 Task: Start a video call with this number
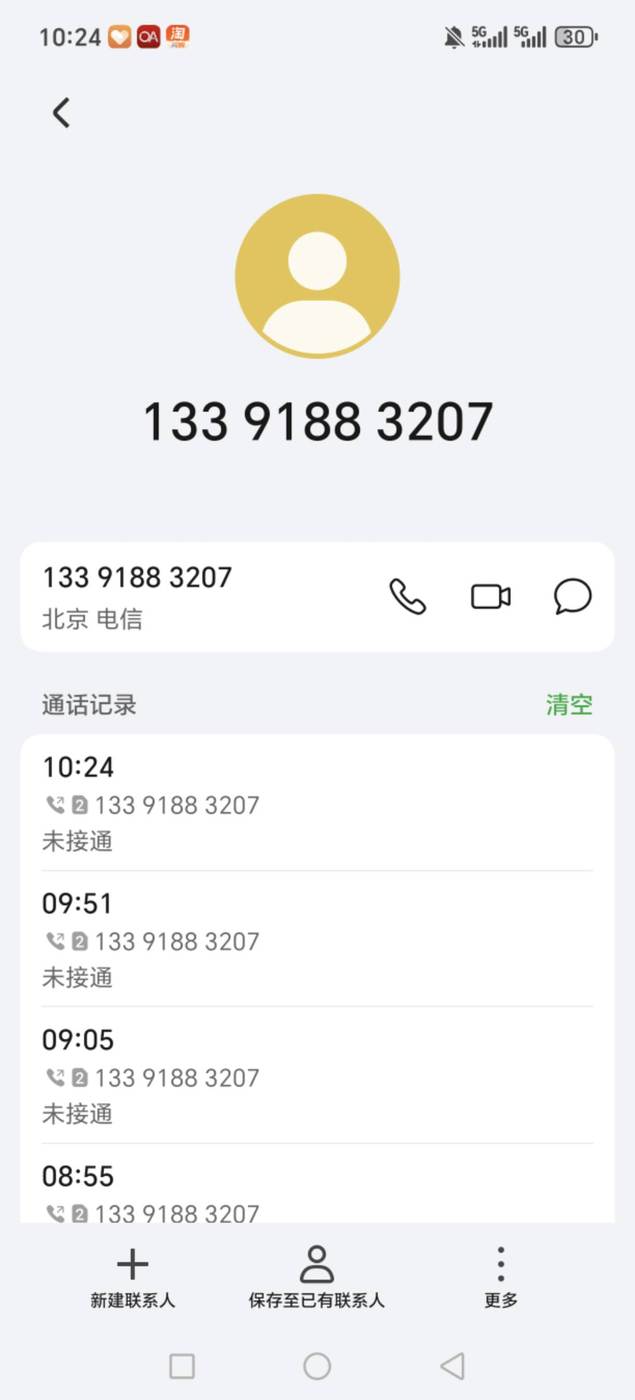pos(490,597)
